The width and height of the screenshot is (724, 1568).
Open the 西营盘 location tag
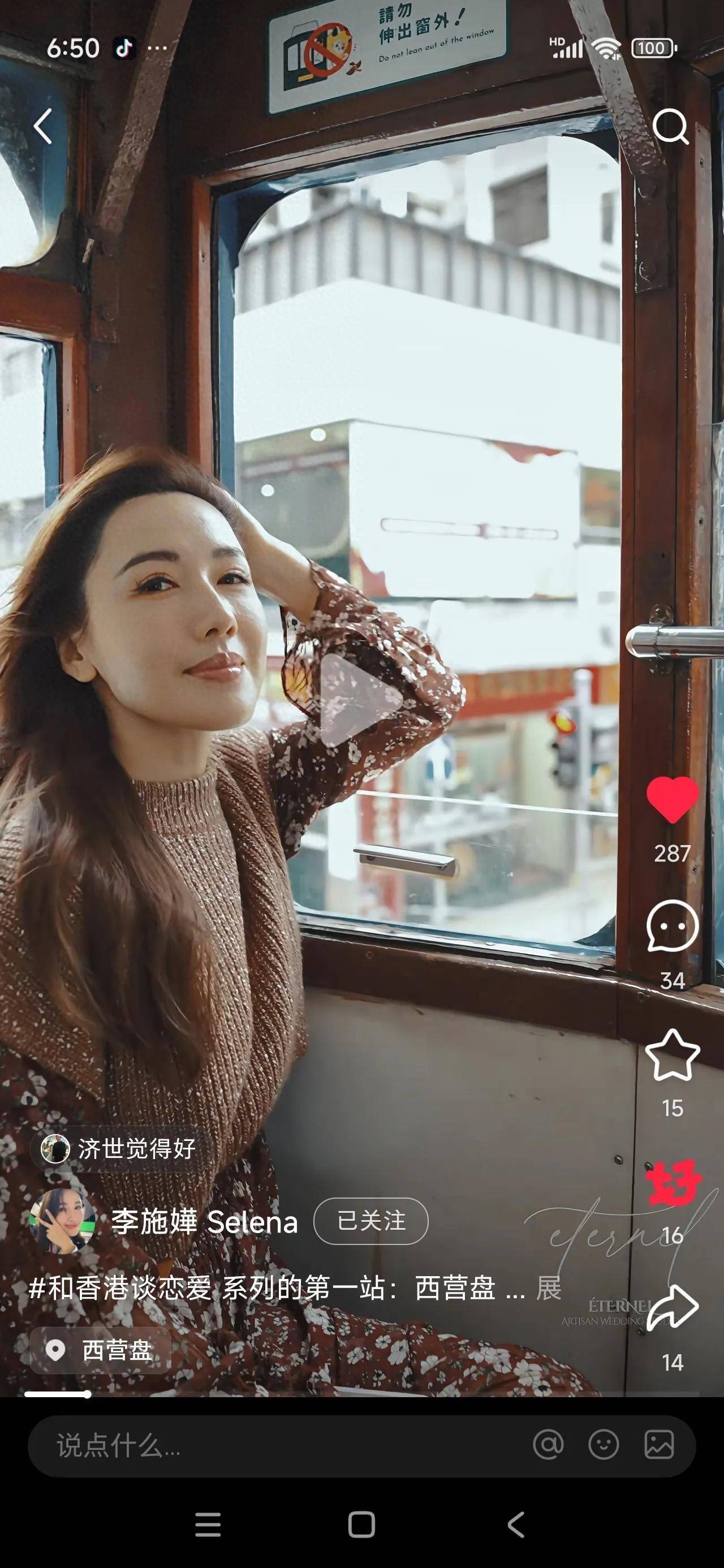click(101, 1350)
